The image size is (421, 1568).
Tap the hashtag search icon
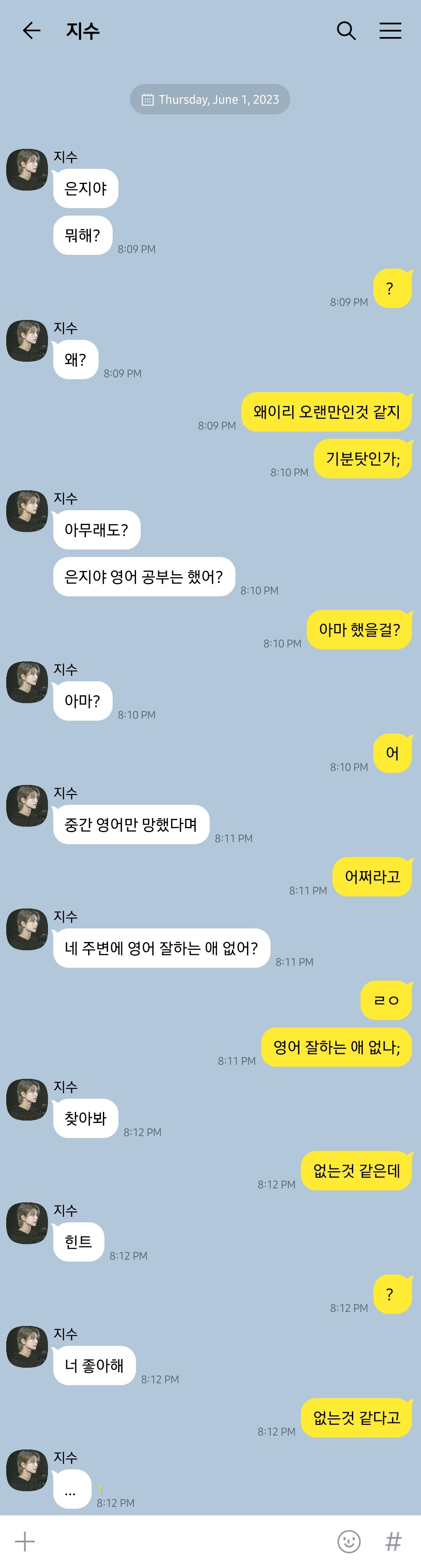coord(394,1541)
